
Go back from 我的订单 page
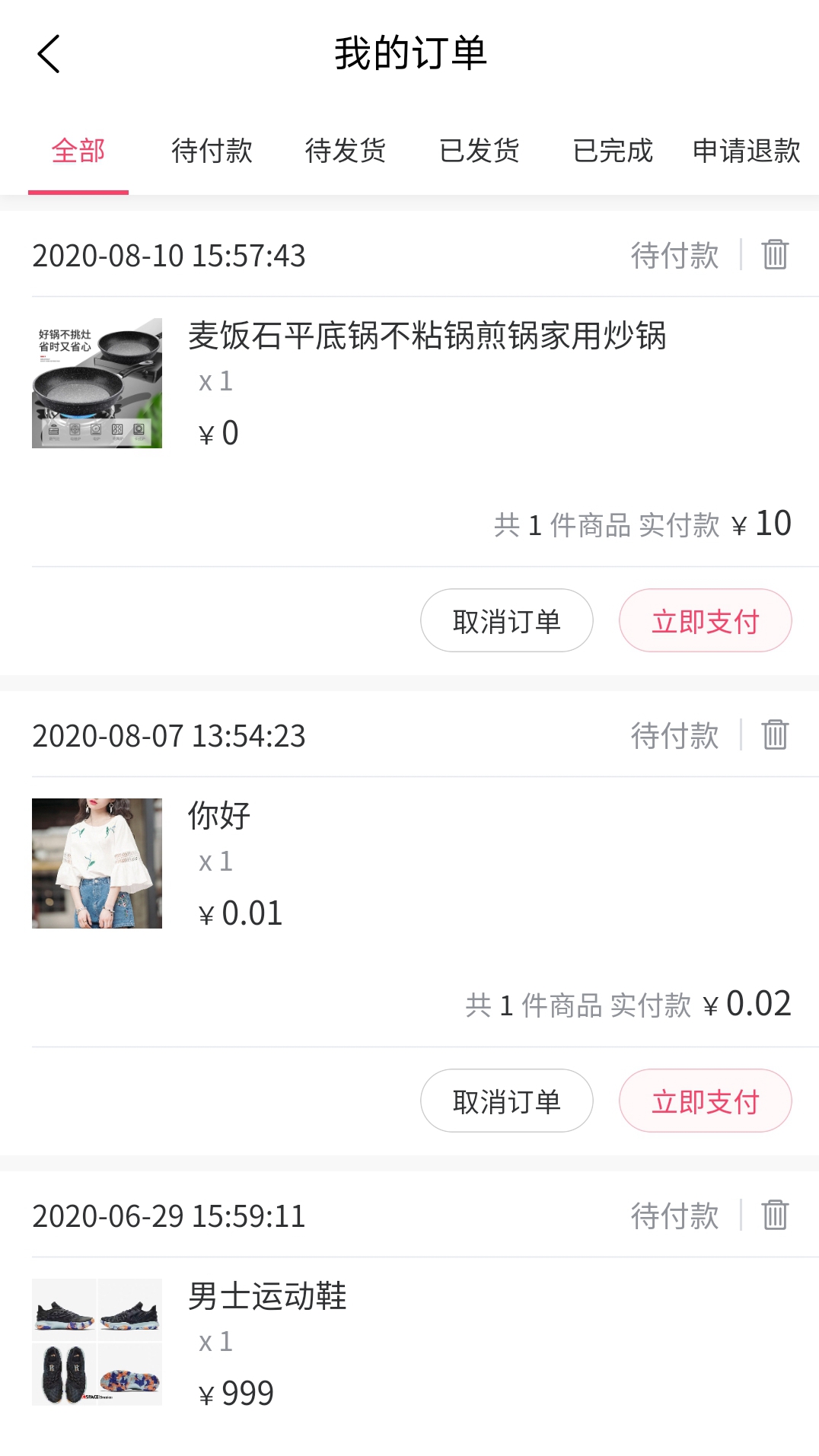pyautogui.click(x=49, y=54)
